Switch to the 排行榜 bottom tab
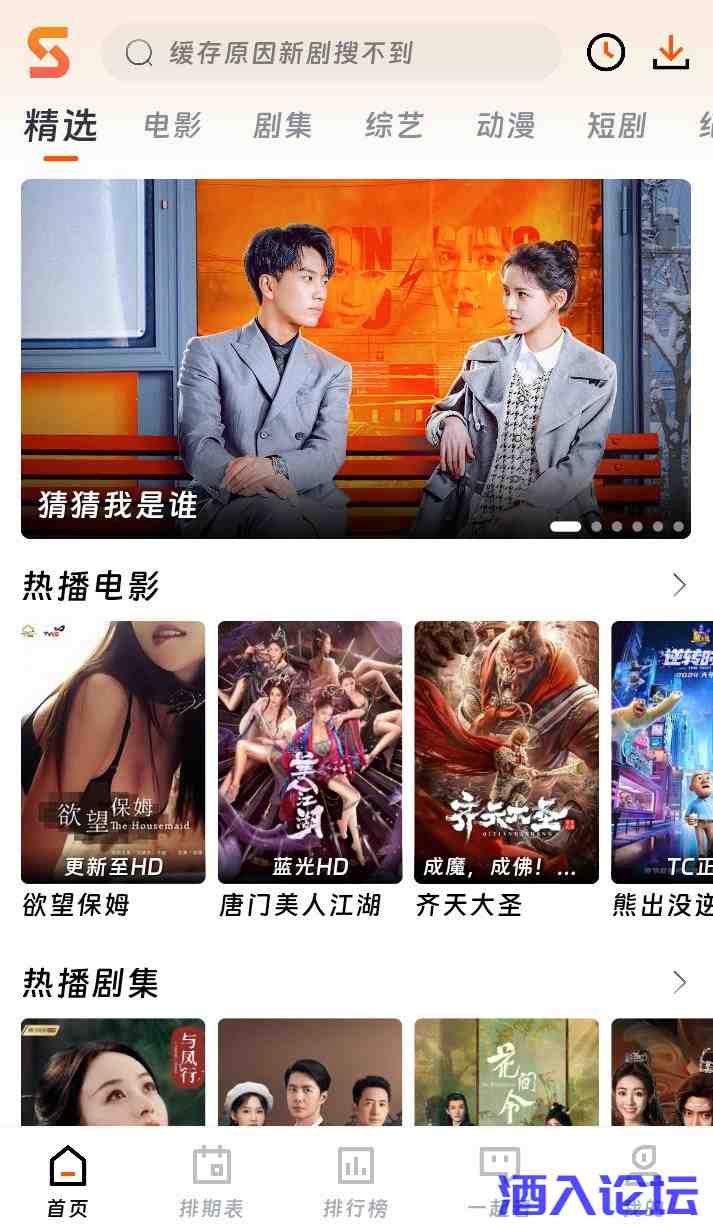The image size is (713, 1230). (x=355, y=1181)
